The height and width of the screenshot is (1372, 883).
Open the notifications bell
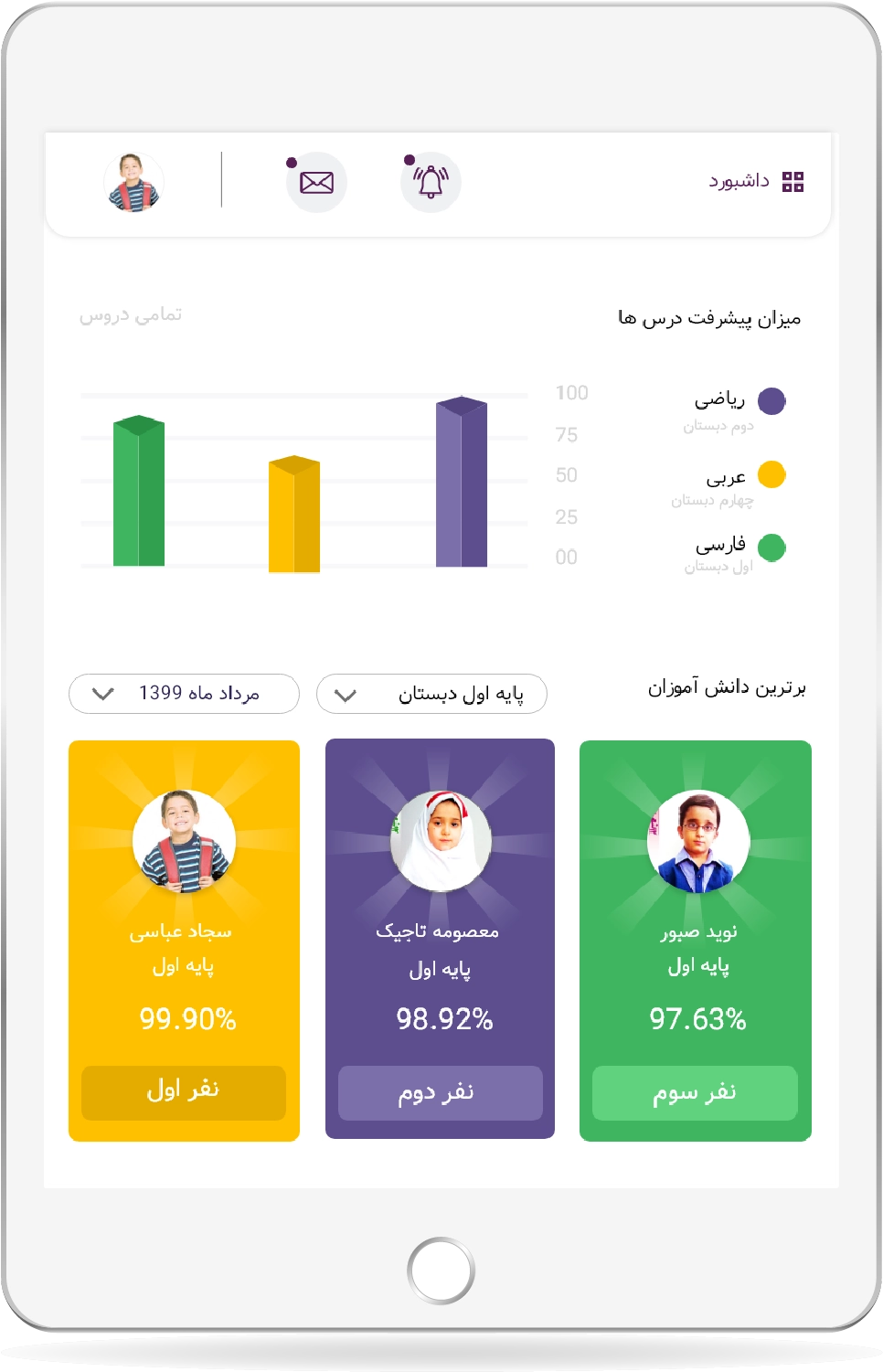click(x=431, y=182)
